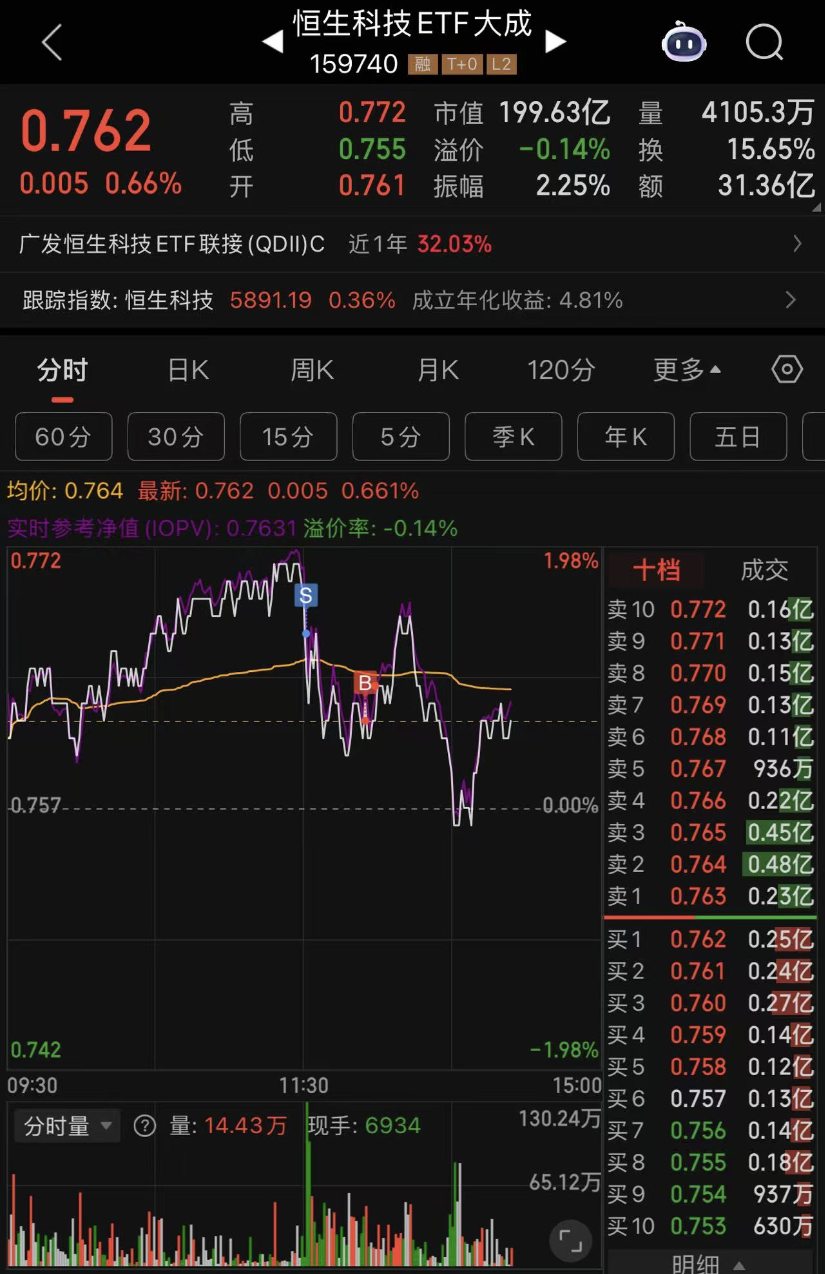Go back using the top-left arrow
Viewport: 826px width, 1274px height.
52,43
